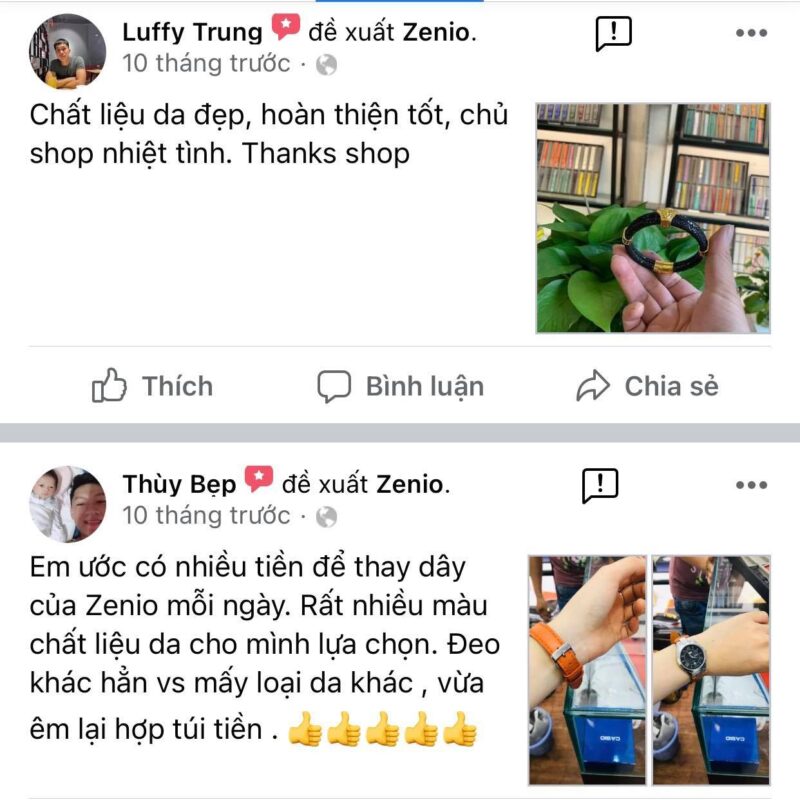800x800 pixels.
Task: Open the Zenio page link in Luffy Trung's post
Action: tap(435, 32)
